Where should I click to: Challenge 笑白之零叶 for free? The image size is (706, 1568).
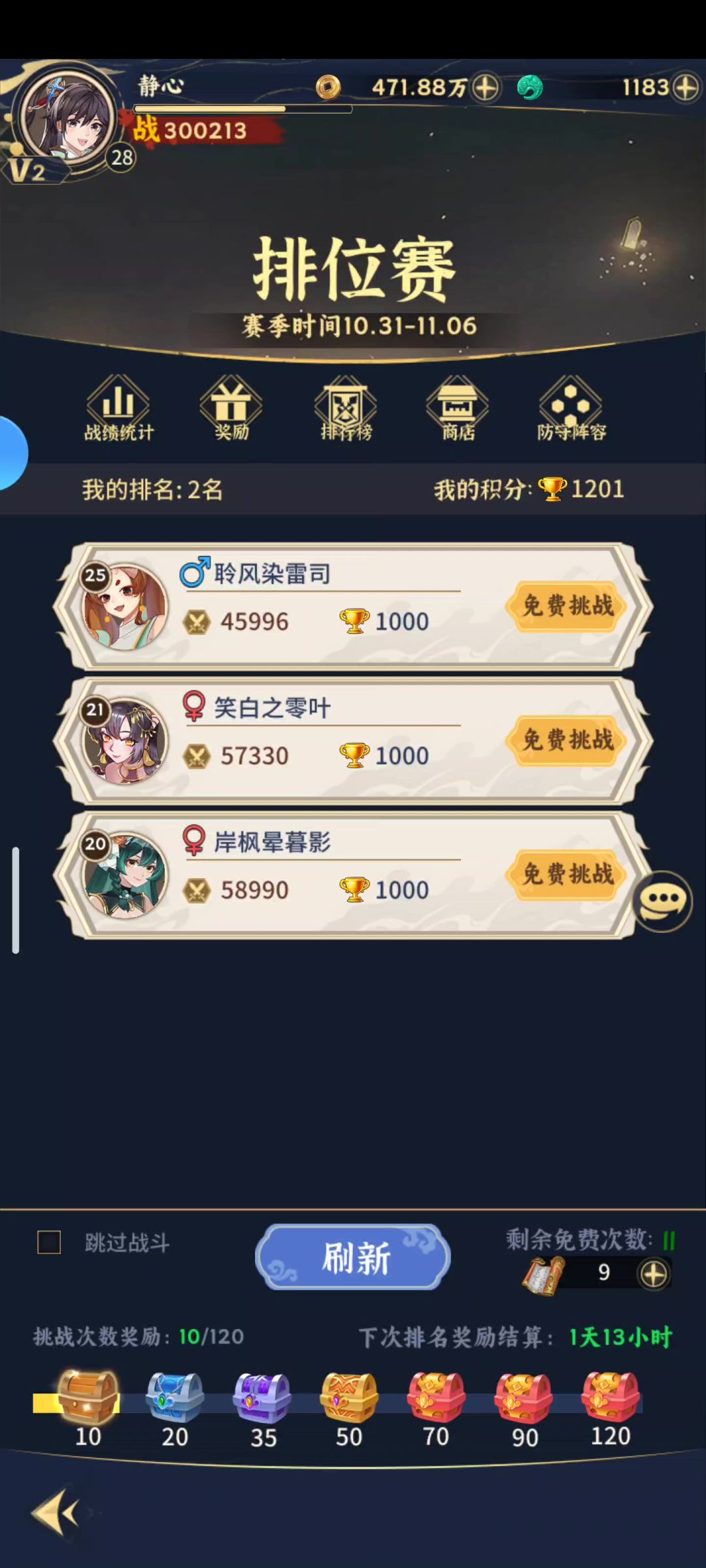click(567, 740)
